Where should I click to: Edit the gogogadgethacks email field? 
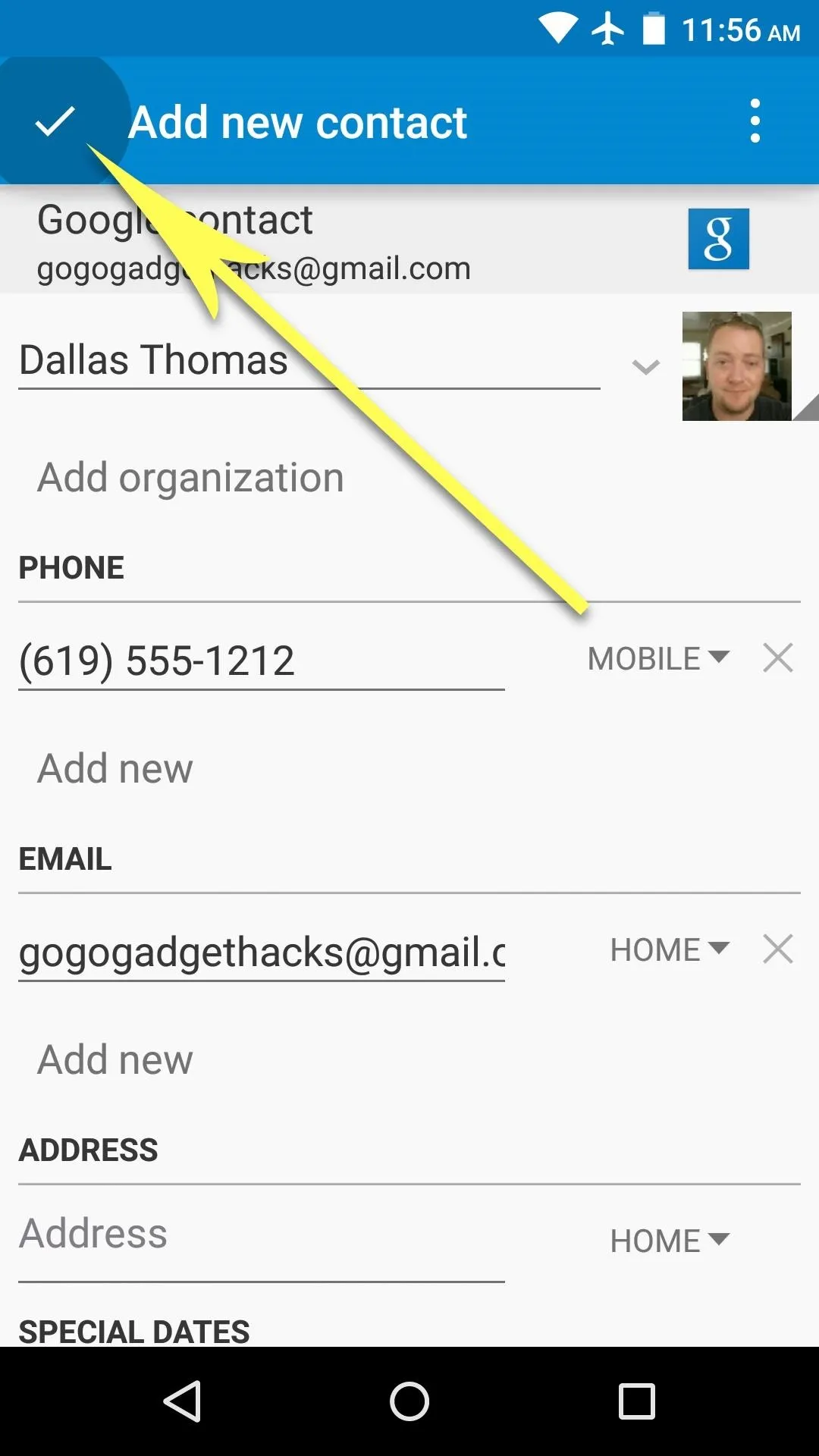[x=262, y=952]
